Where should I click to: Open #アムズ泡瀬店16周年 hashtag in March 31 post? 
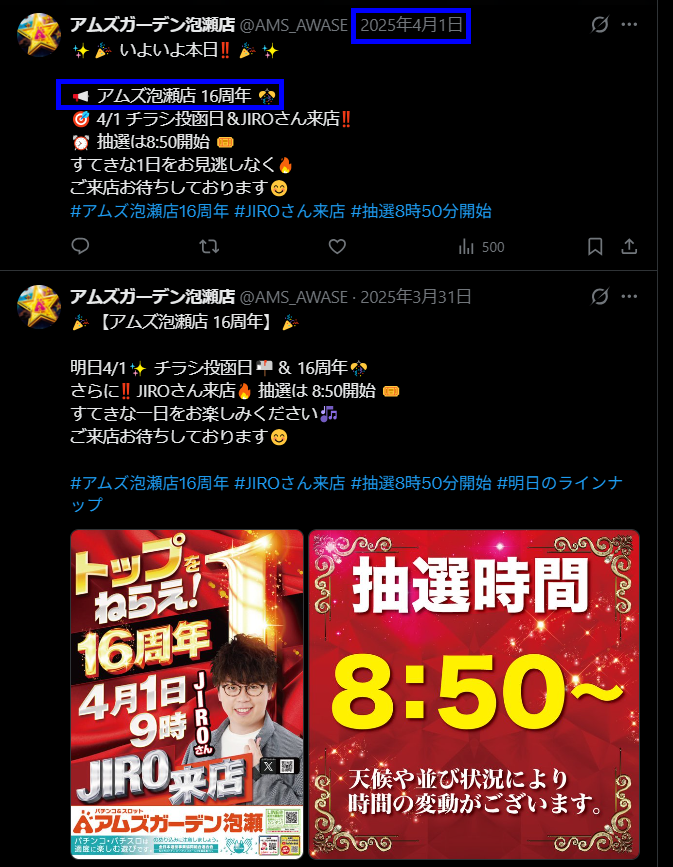150,483
